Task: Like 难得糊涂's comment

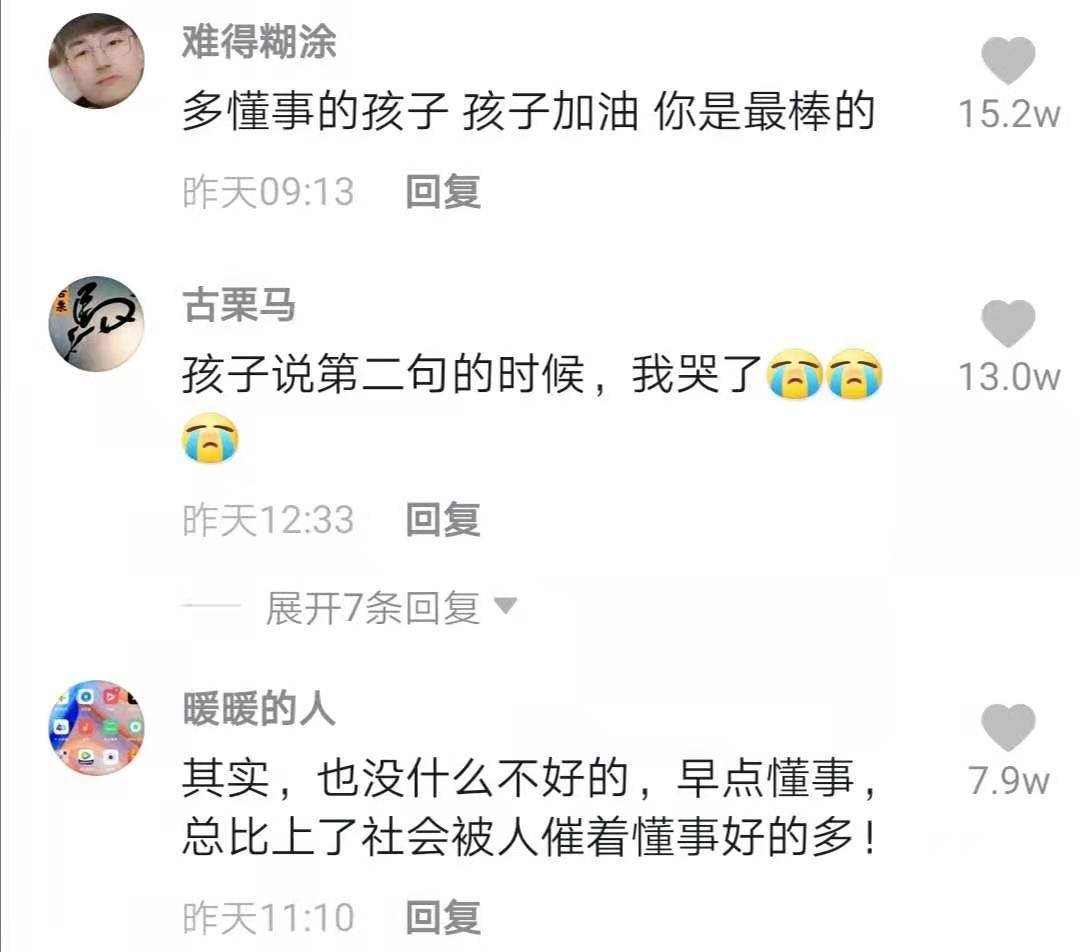Action: pyautogui.click(x=1007, y=62)
